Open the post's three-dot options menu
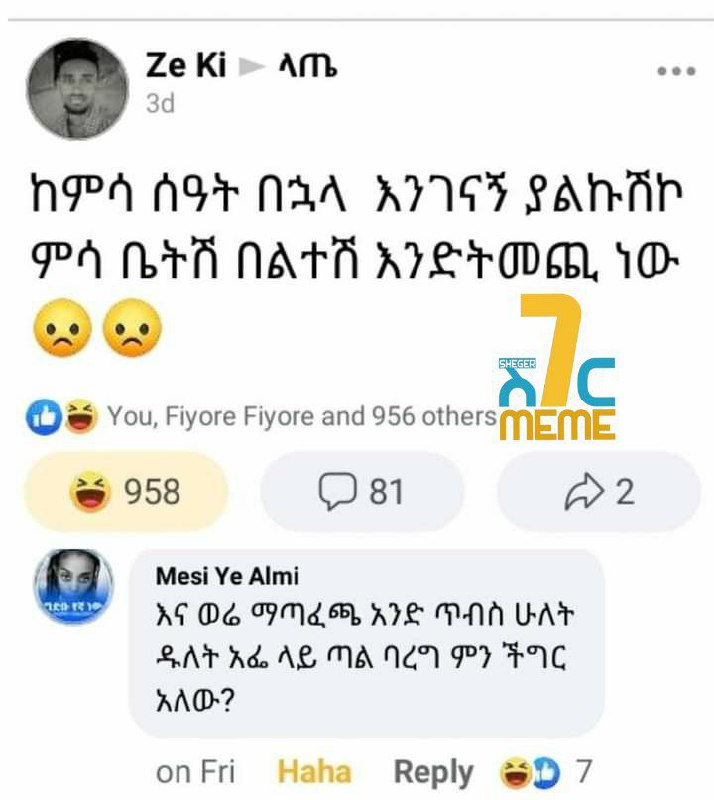Viewport: 714px width, 800px height. click(676, 71)
